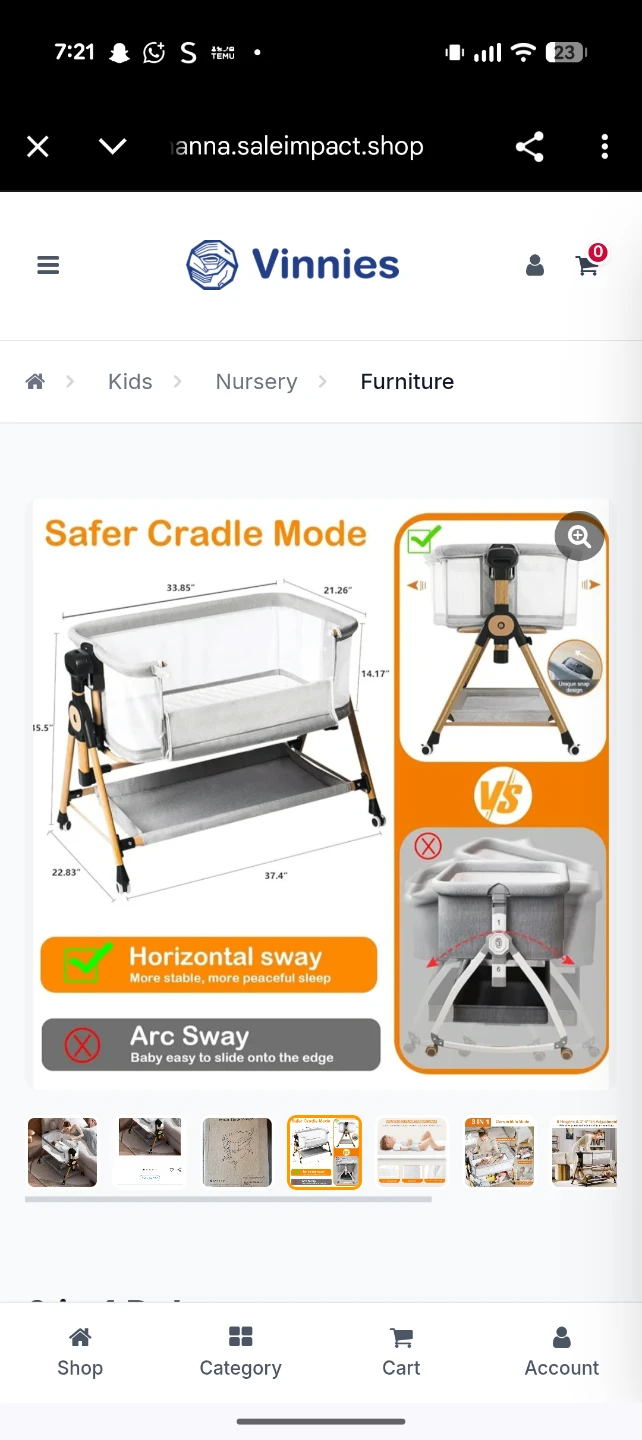Switch to the Category tab

(x=240, y=1353)
